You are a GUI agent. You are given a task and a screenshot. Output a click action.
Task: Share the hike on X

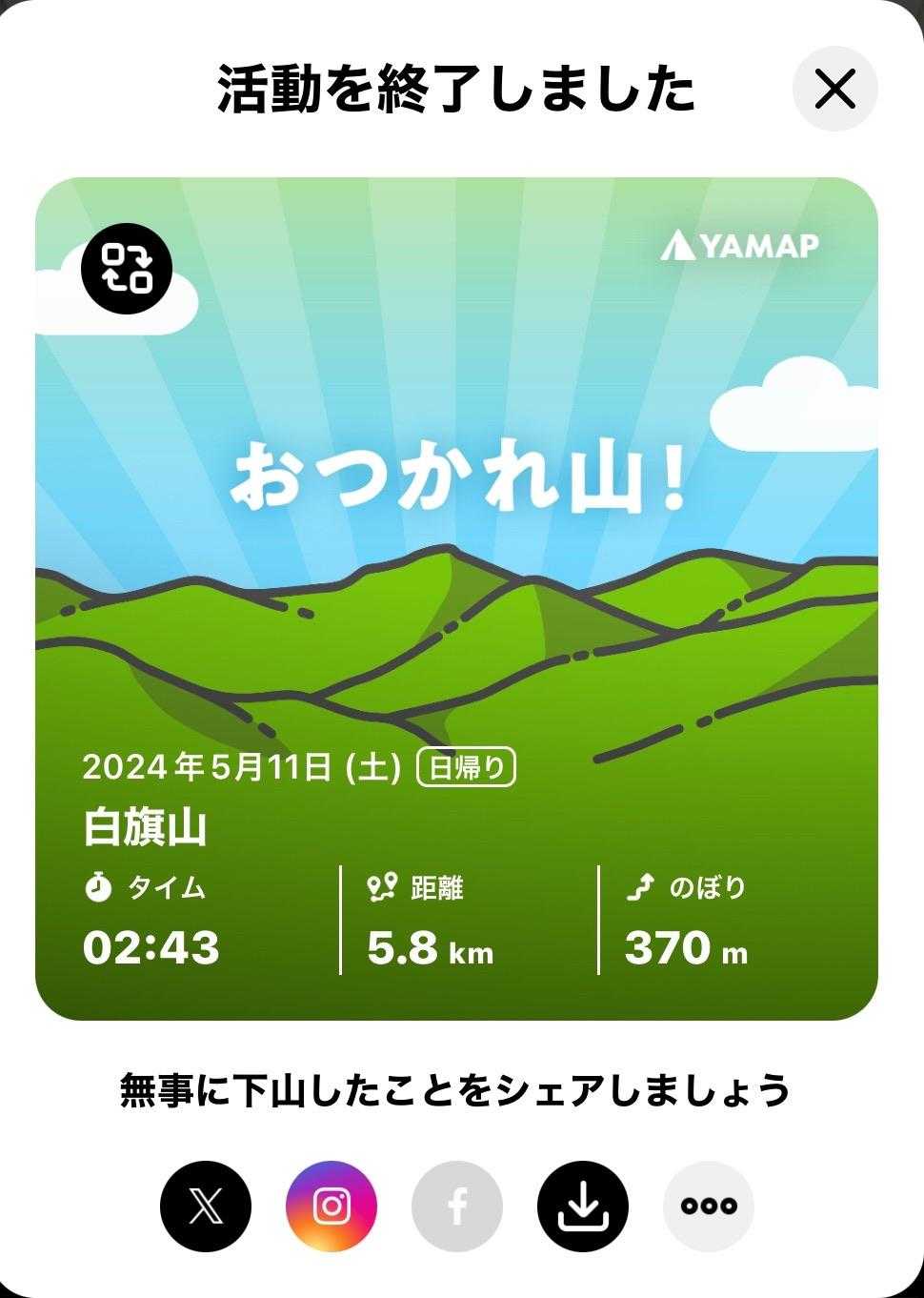coord(206,1207)
